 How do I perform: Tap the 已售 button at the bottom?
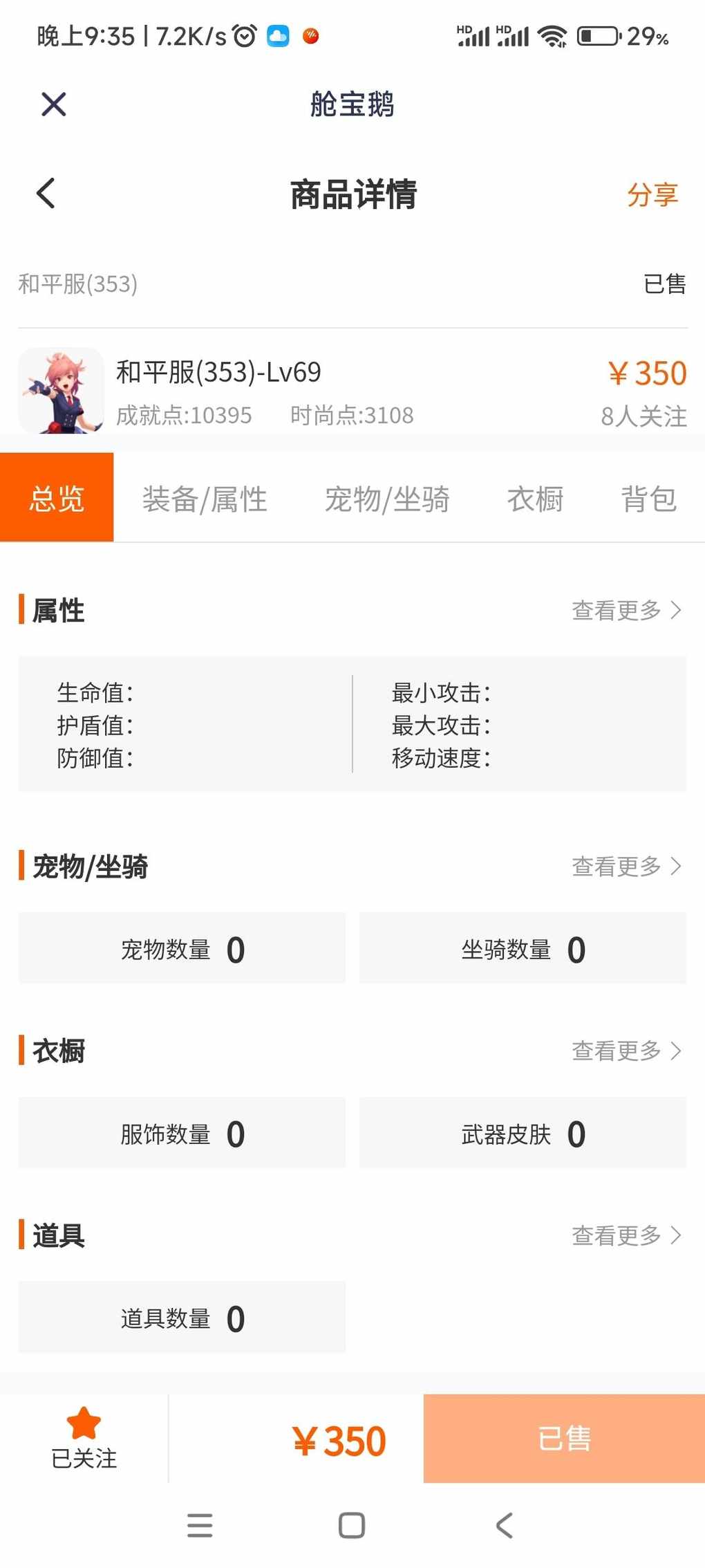pyautogui.click(x=564, y=1438)
